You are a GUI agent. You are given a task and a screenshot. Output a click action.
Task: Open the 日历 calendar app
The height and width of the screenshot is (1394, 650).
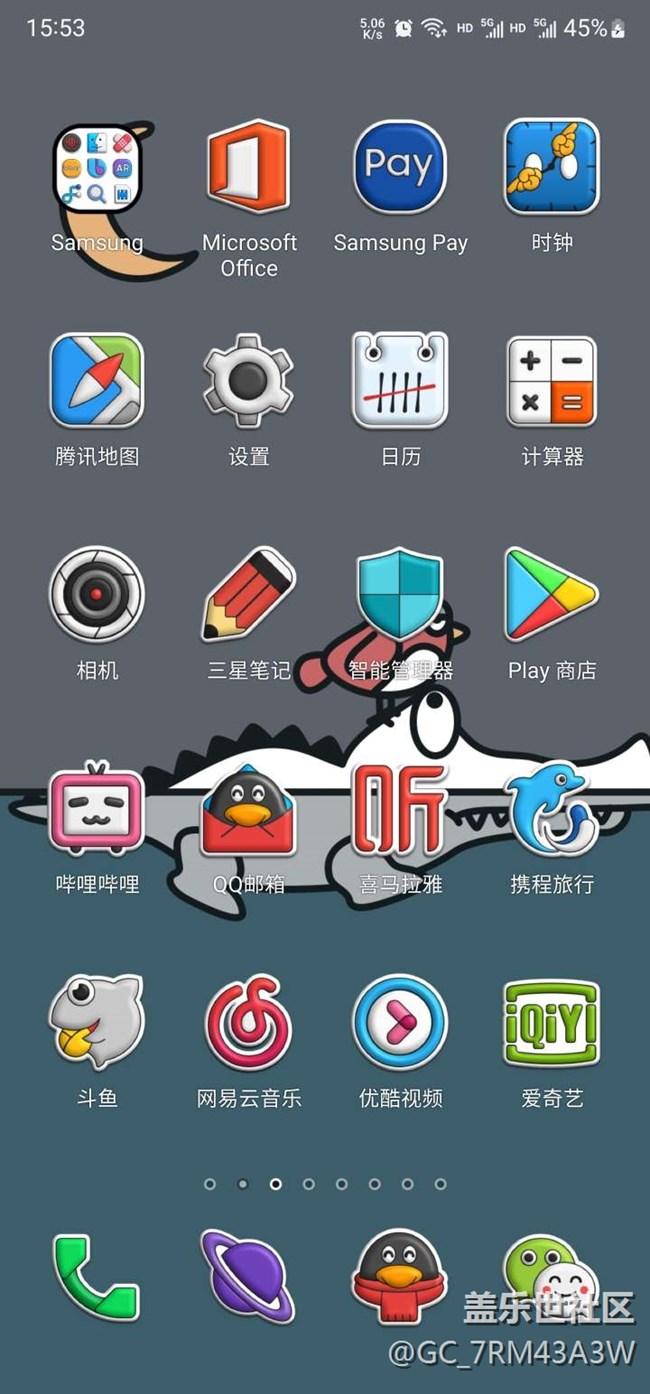tap(400, 381)
